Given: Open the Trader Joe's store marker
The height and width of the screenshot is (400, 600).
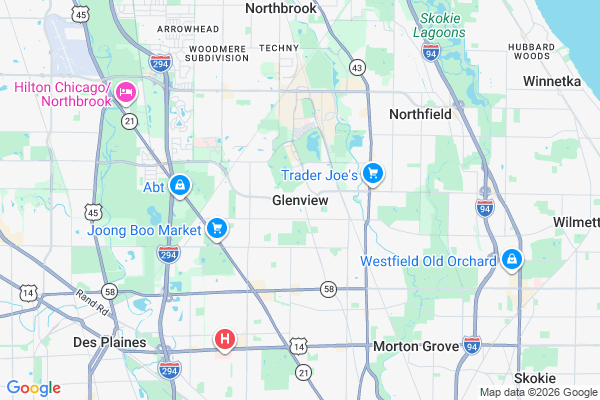Looking at the screenshot, I should pos(373,174).
